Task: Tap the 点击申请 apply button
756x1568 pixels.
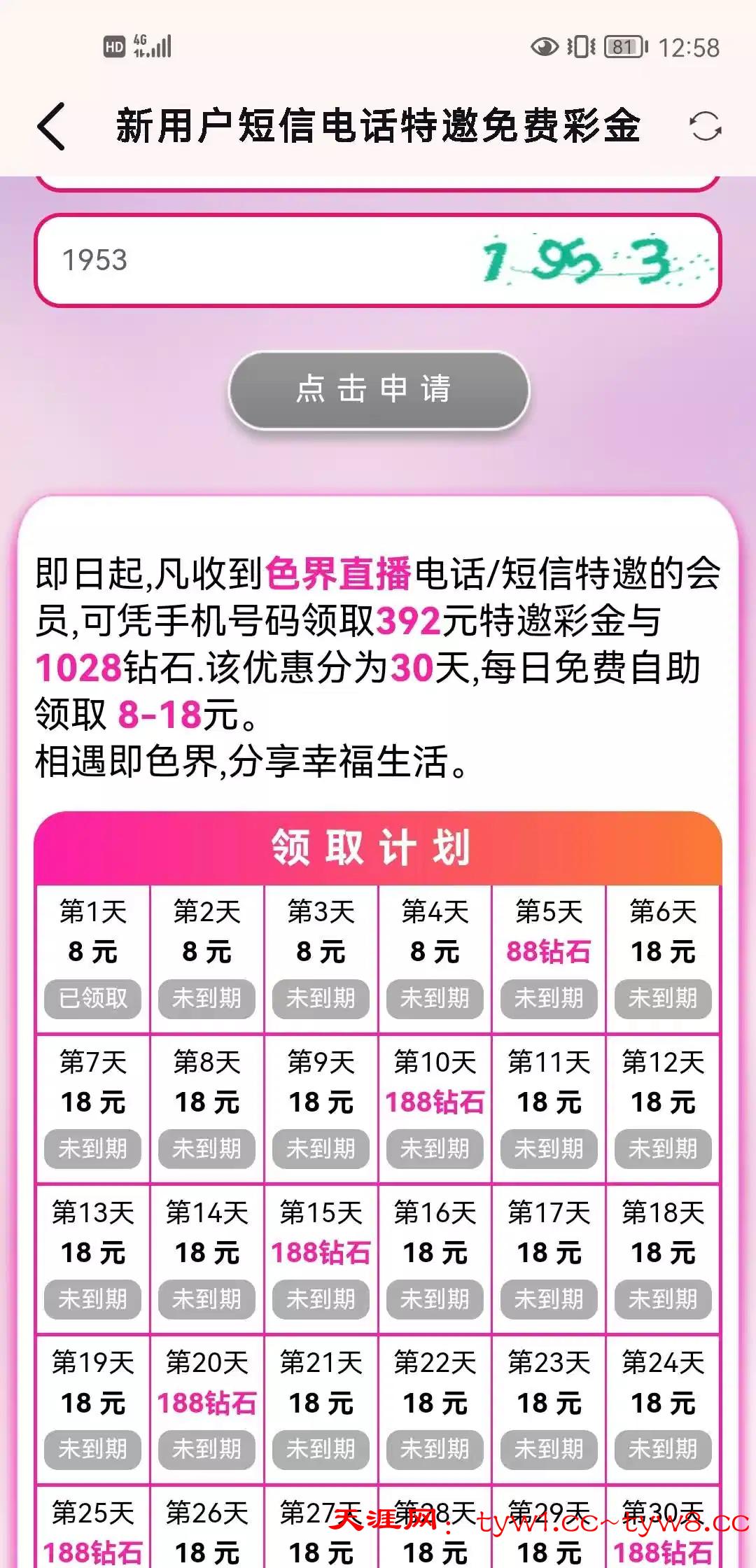Action: [379, 389]
